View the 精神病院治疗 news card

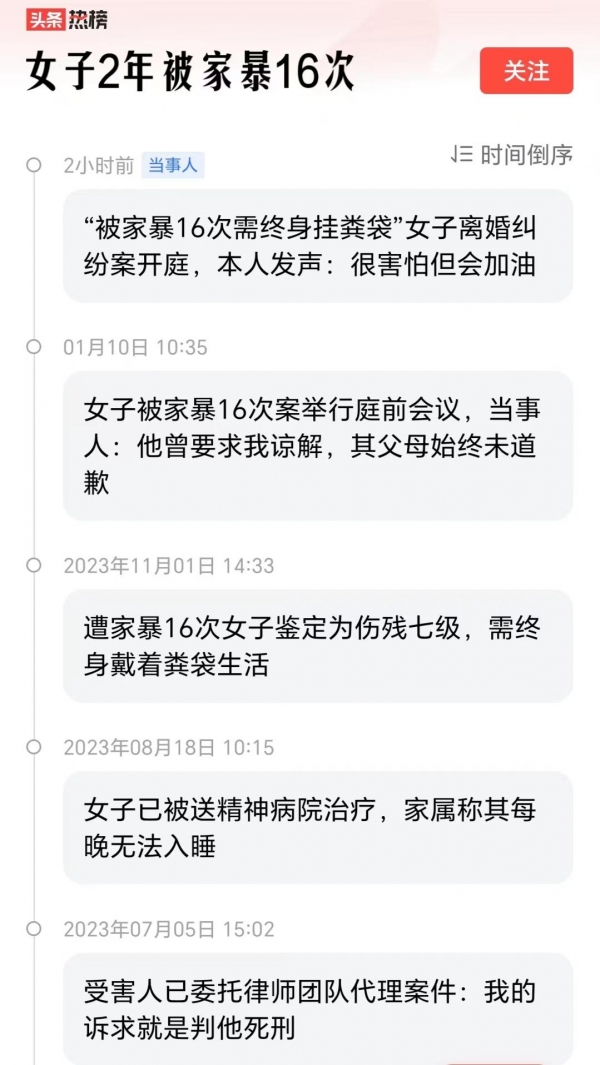pyautogui.click(x=317, y=827)
